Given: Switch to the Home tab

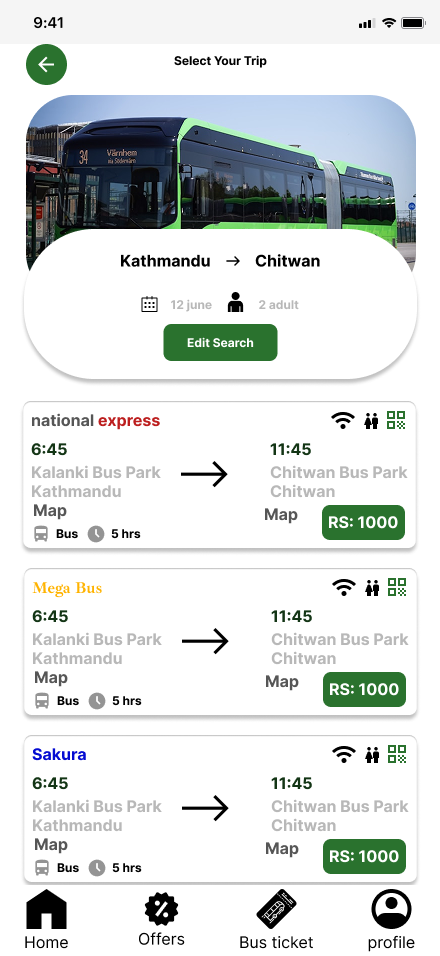Looking at the screenshot, I should (46, 919).
